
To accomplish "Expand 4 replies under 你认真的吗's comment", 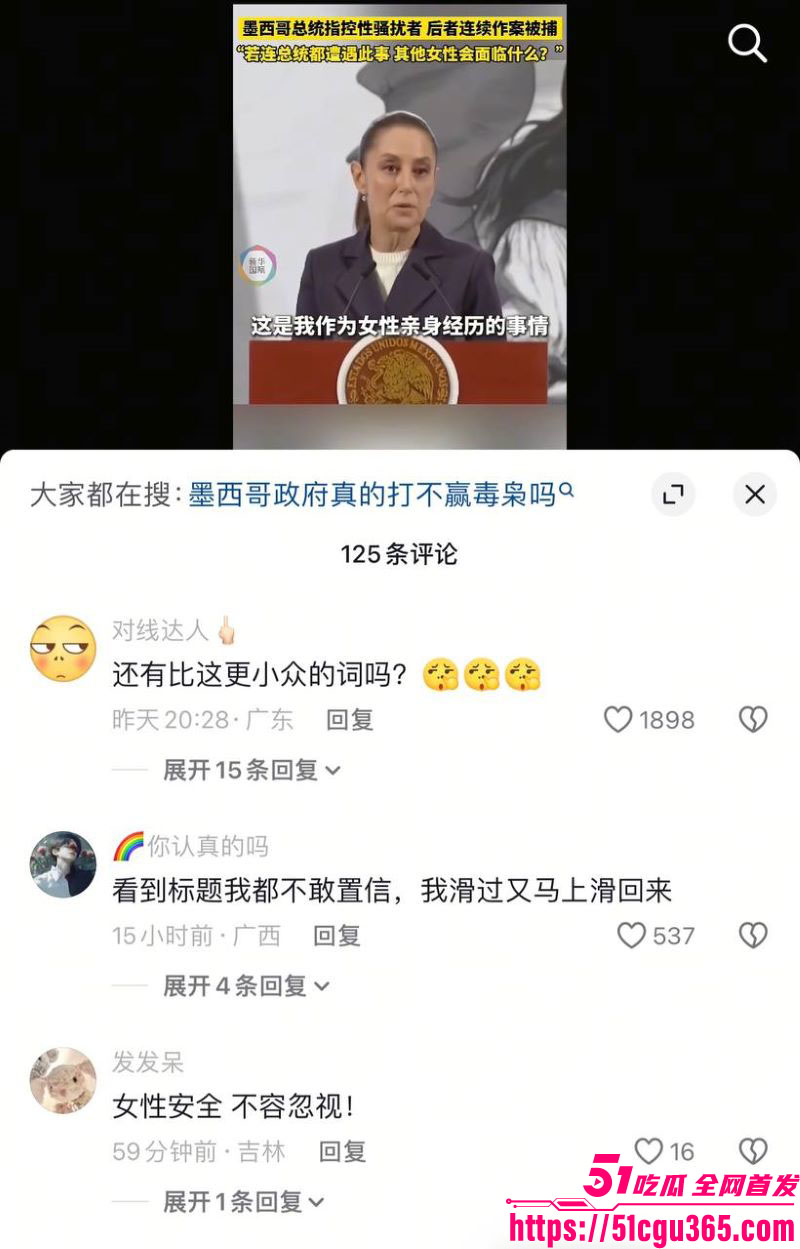I will click(x=245, y=985).
